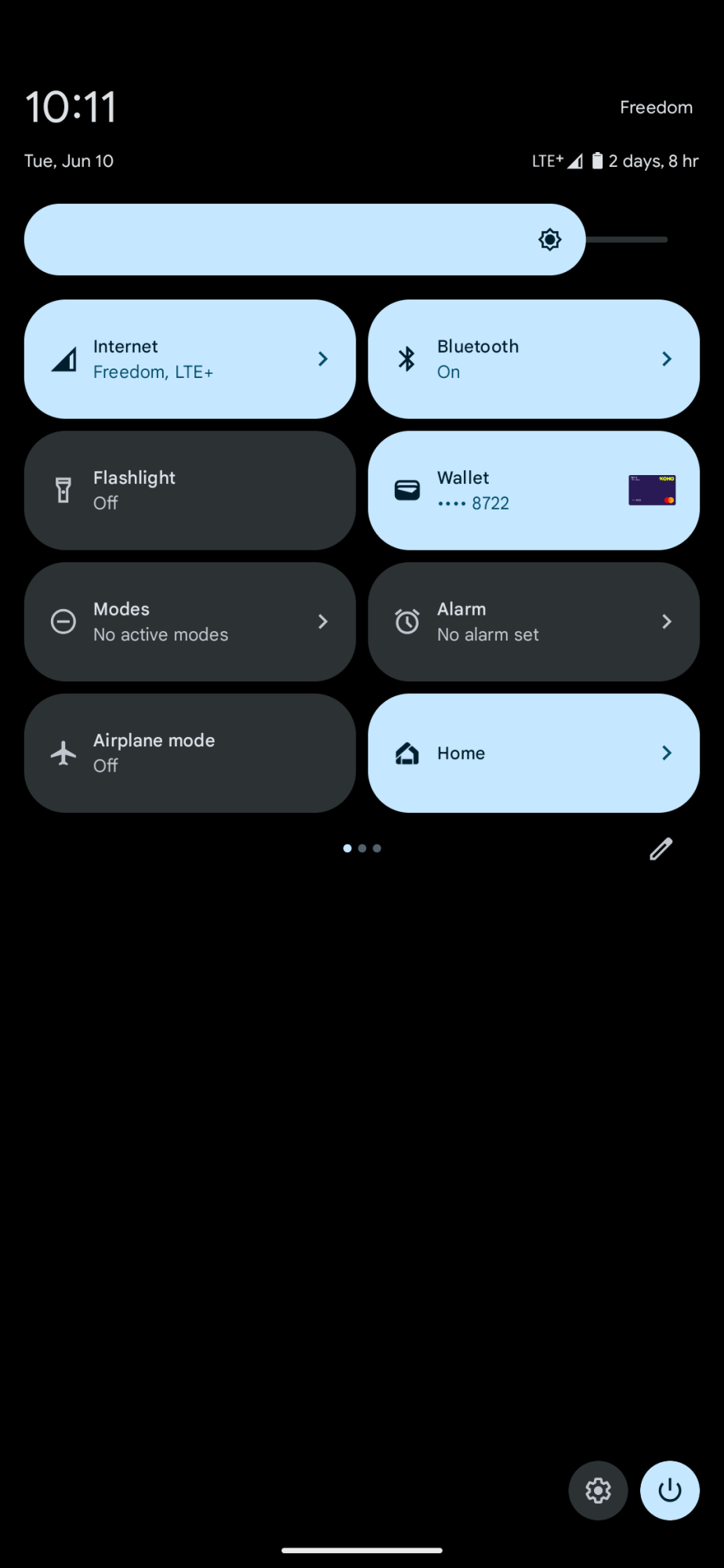Screen dimensions: 724x1568
Task: Edit quick settings tiles with pencil icon
Action: pyautogui.click(x=661, y=849)
